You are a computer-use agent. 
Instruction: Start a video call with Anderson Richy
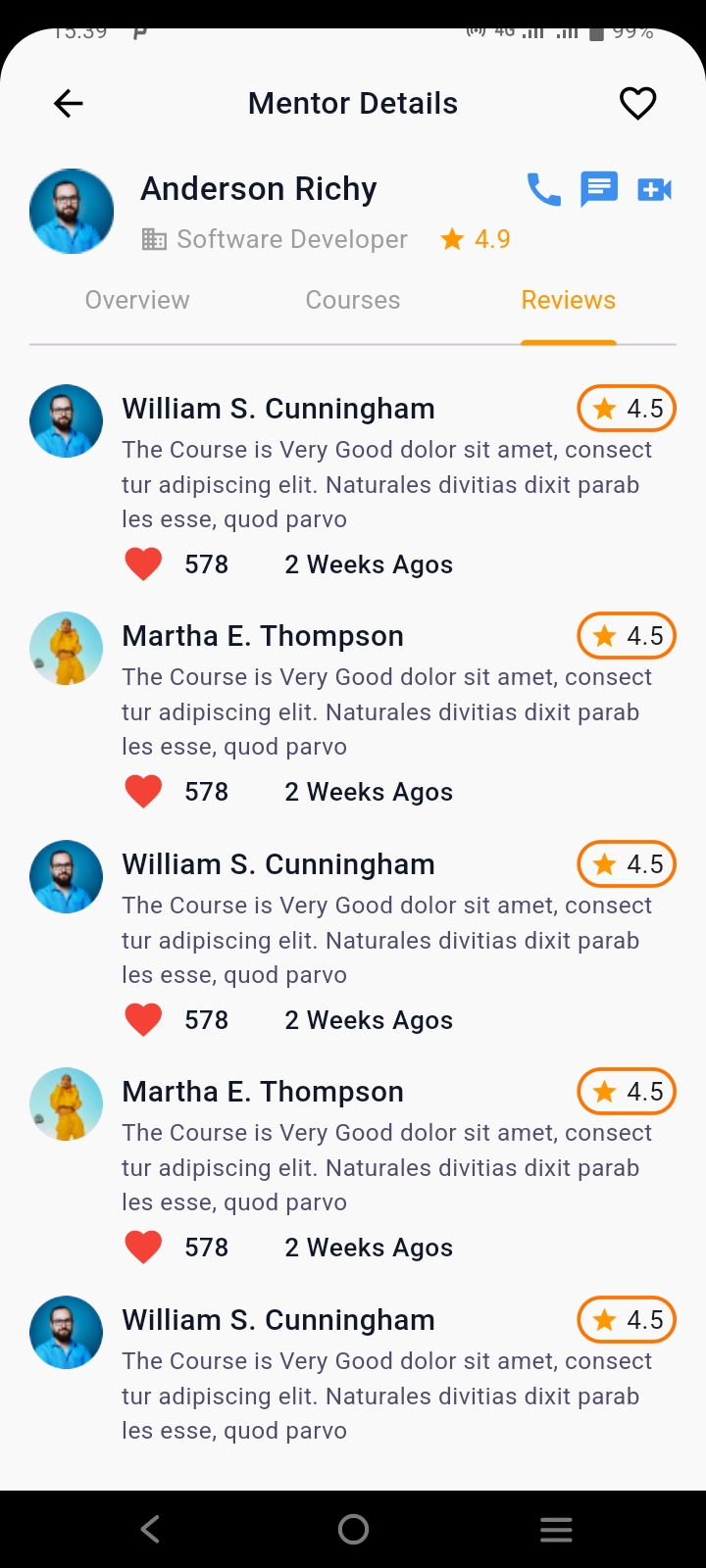coord(654,189)
